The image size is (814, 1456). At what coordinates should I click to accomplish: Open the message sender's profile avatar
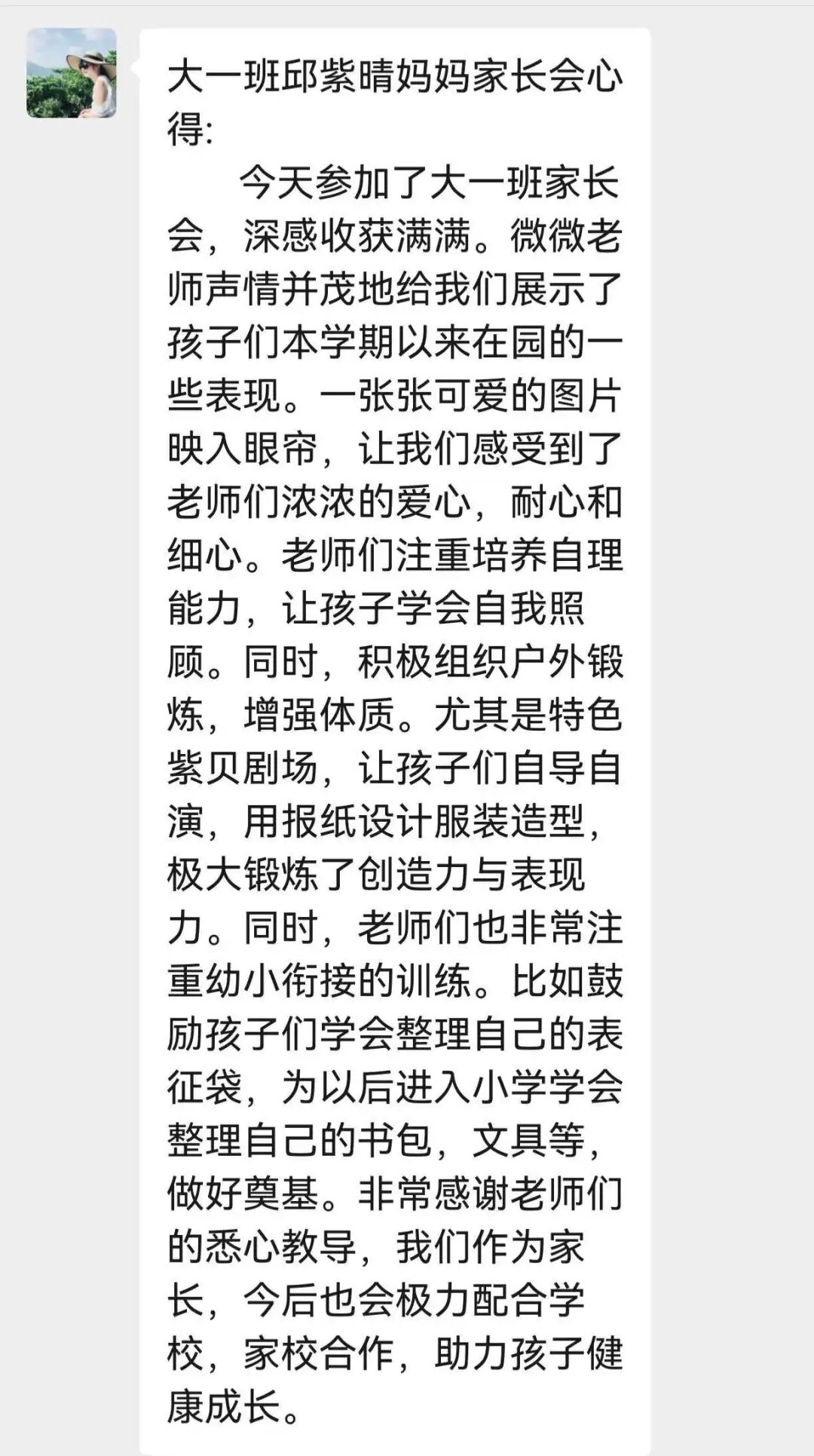(72, 73)
